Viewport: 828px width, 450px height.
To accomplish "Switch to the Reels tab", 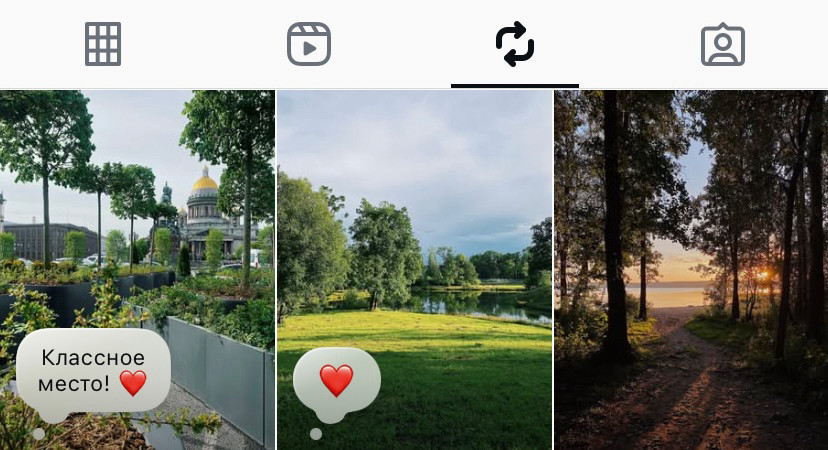I will [308, 44].
